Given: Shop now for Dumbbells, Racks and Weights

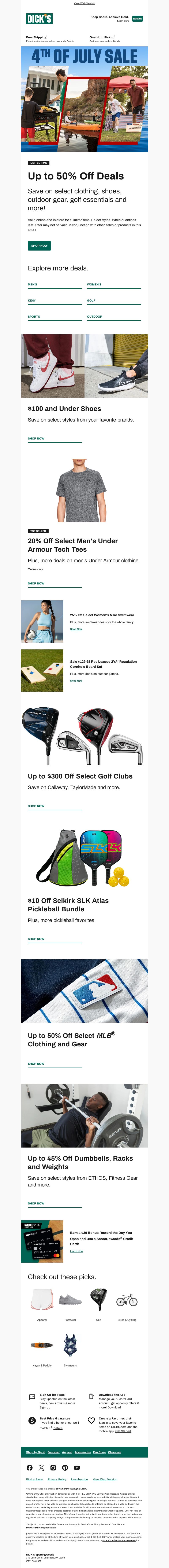Looking at the screenshot, I should point(36,1203).
